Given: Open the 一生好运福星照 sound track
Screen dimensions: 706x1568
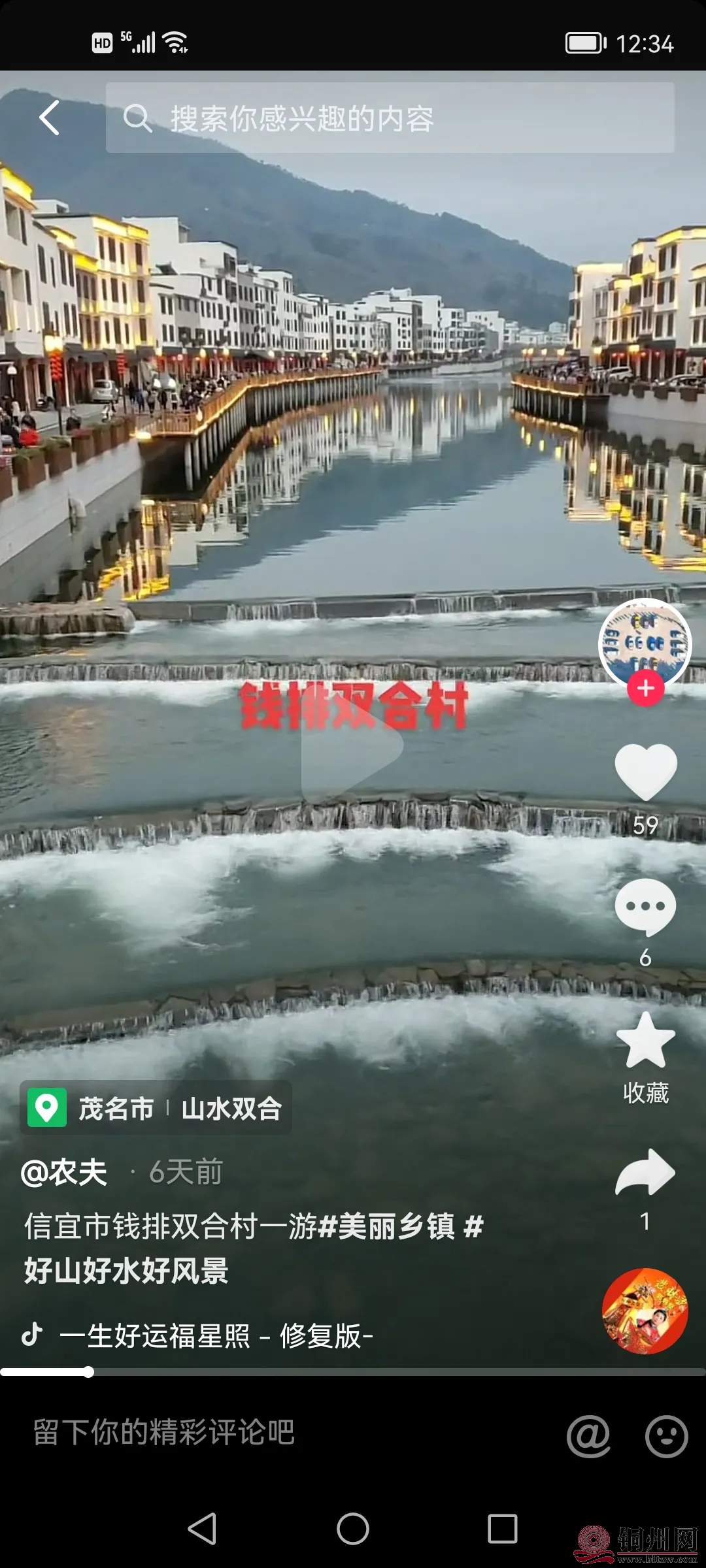Looking at the screenshot, I should [x=216, y=1335].
